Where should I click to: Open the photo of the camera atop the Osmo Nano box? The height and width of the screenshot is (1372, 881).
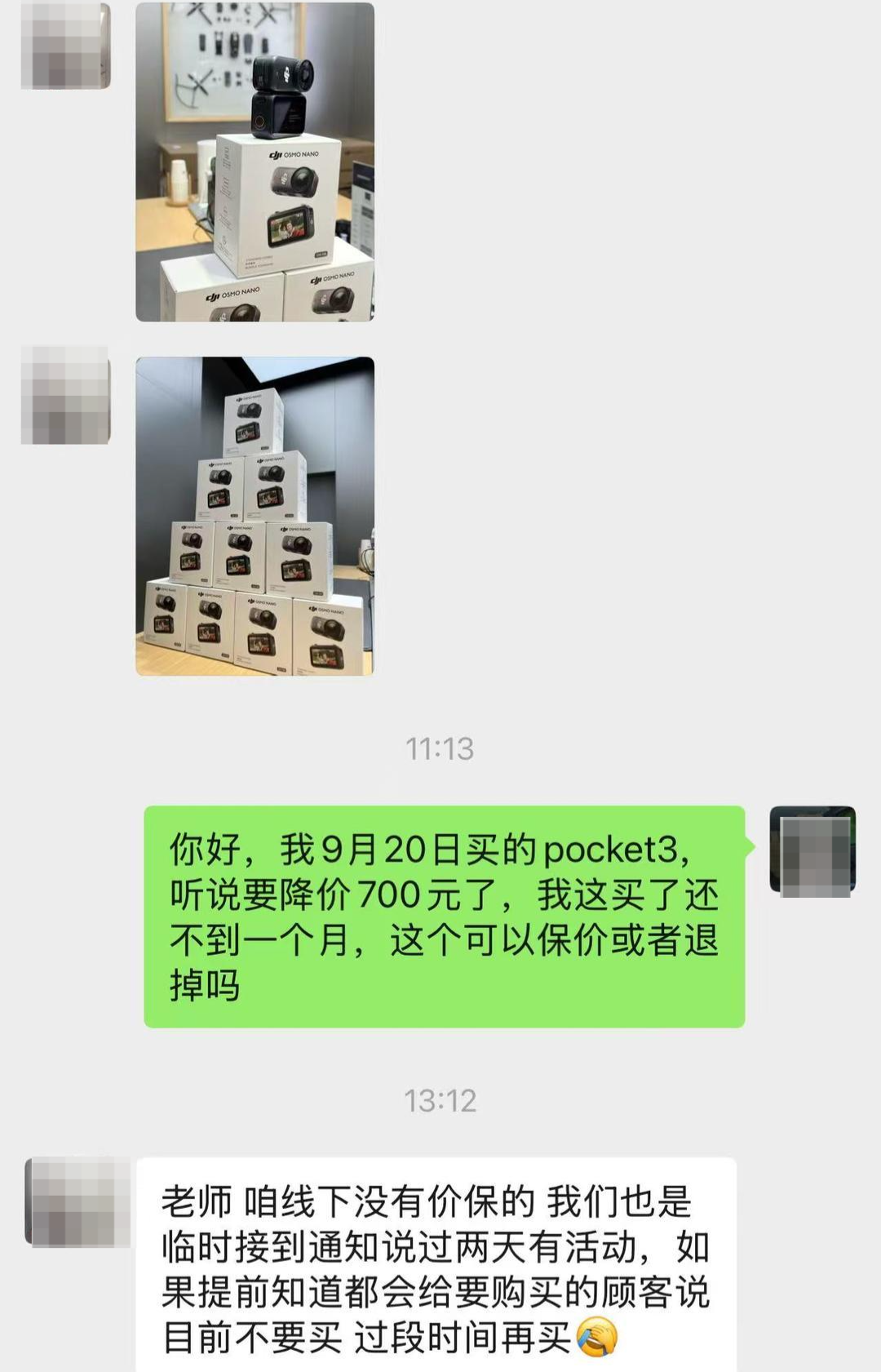[257, 163]
